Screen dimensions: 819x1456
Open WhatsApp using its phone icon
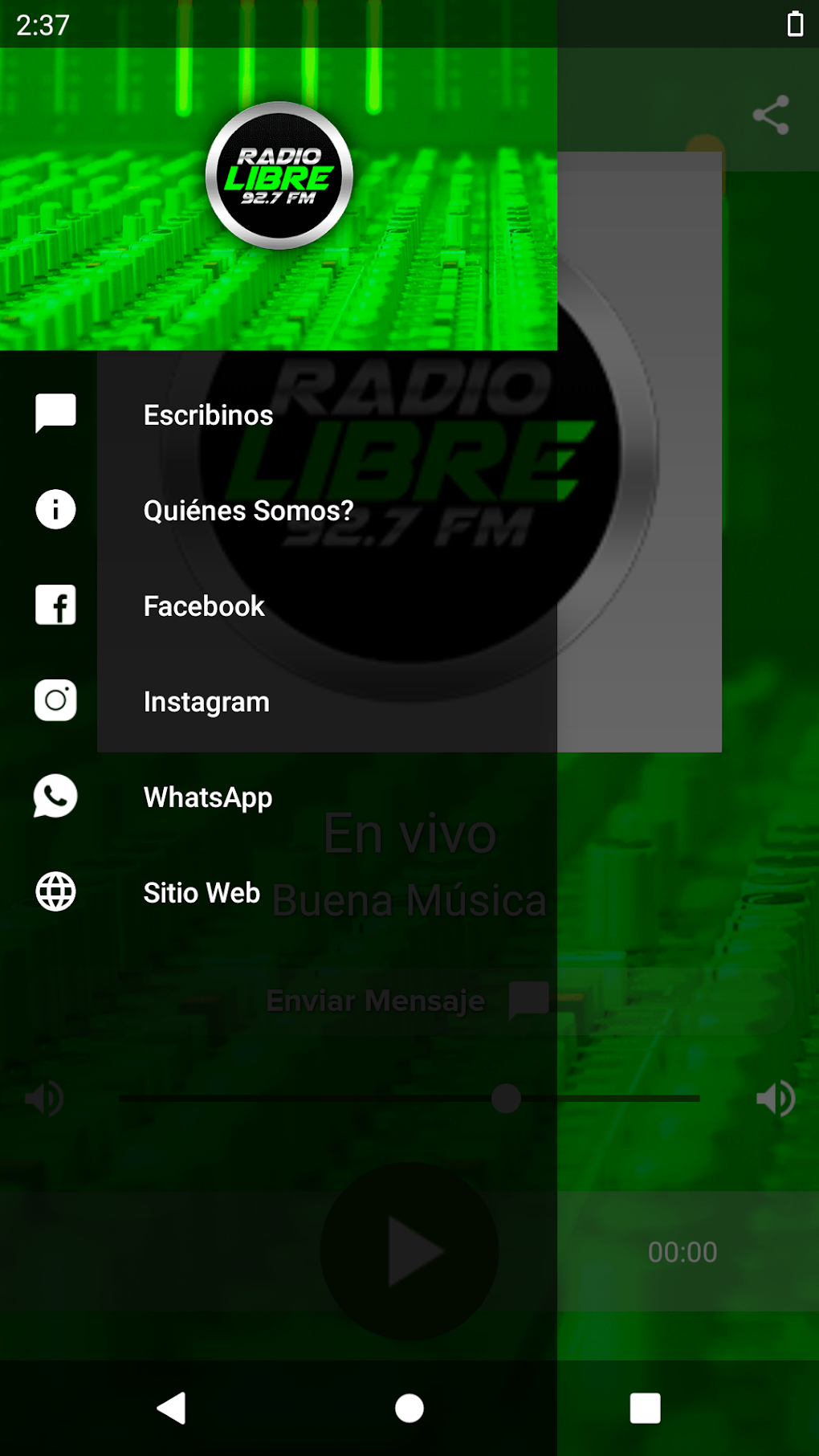(55, 797)
